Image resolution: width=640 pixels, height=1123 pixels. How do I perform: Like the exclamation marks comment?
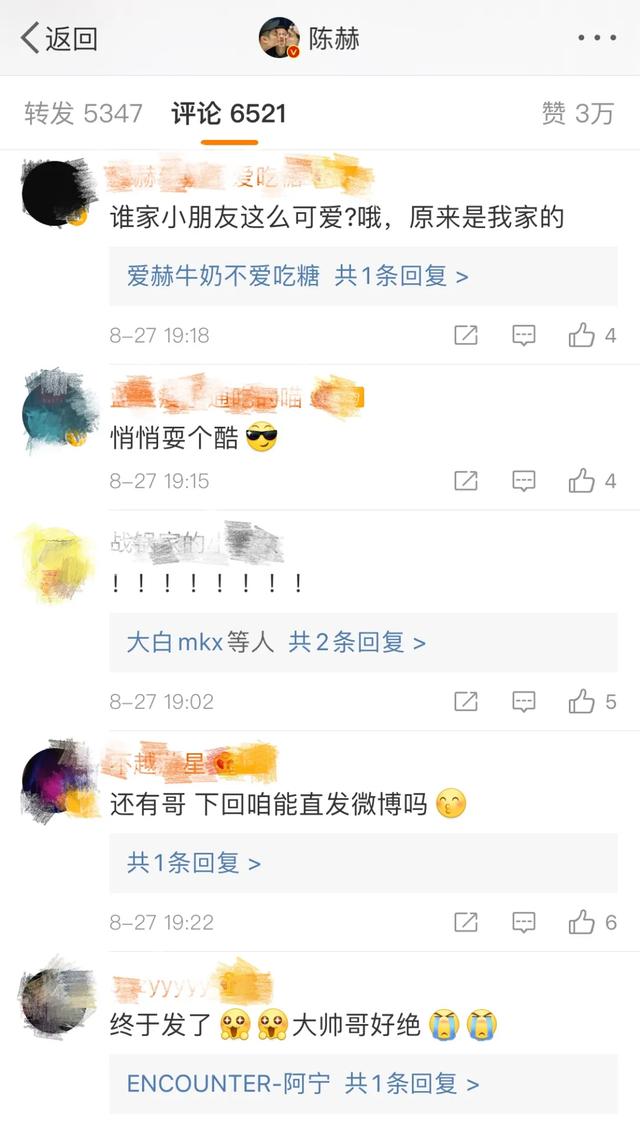582,702
